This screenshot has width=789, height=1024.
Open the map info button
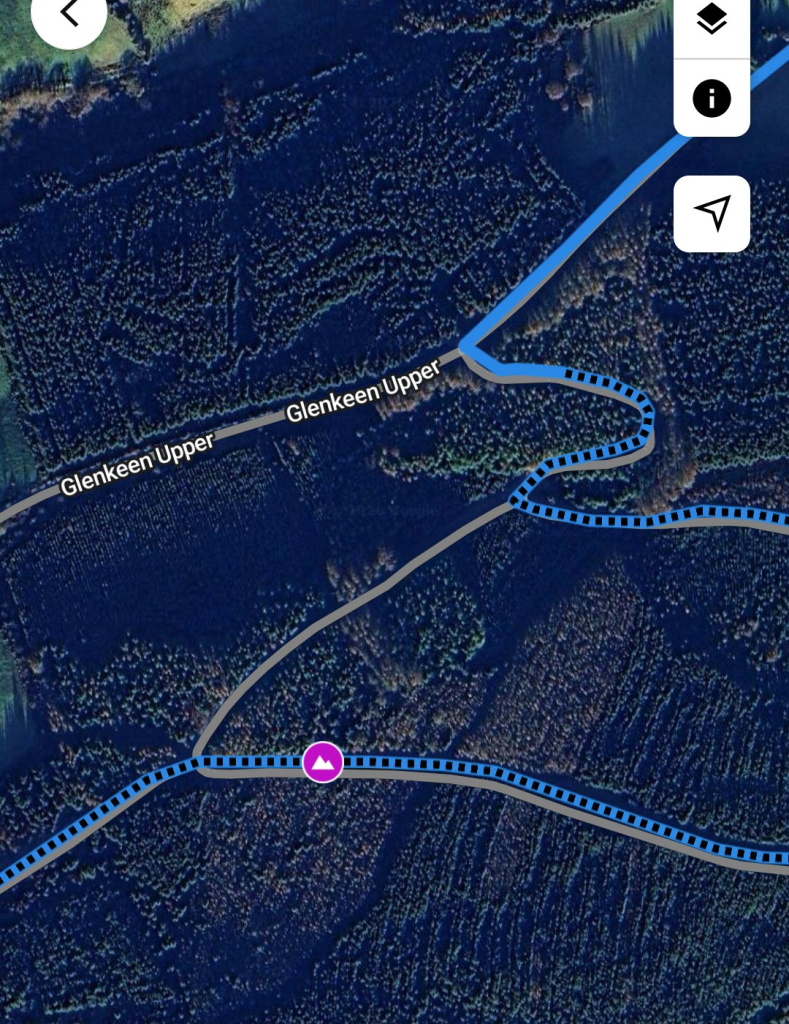point(711,98)
